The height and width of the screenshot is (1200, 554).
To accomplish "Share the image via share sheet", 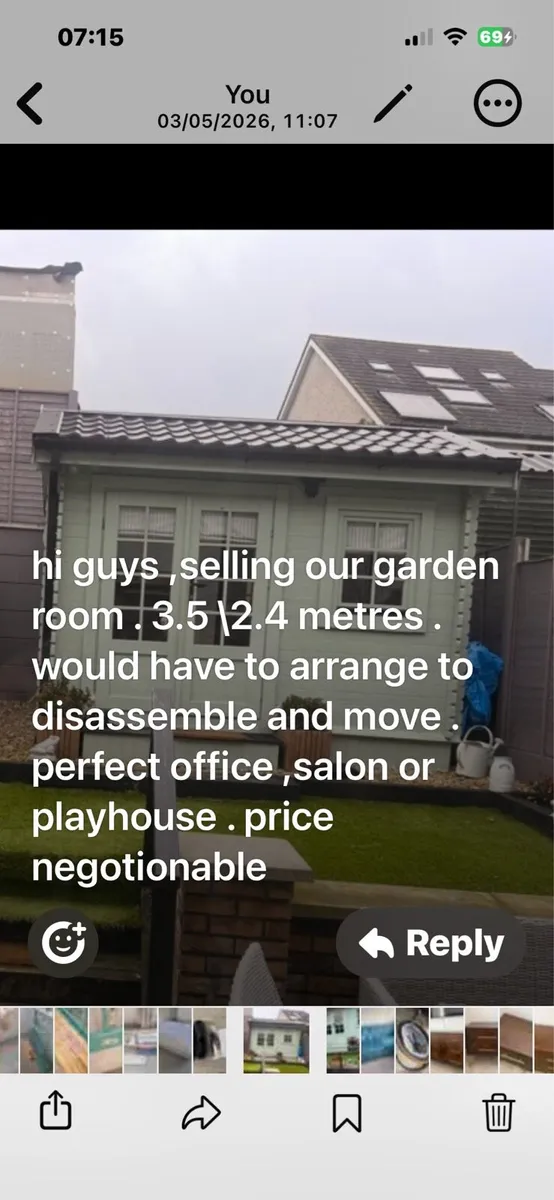I will 57,1111.
